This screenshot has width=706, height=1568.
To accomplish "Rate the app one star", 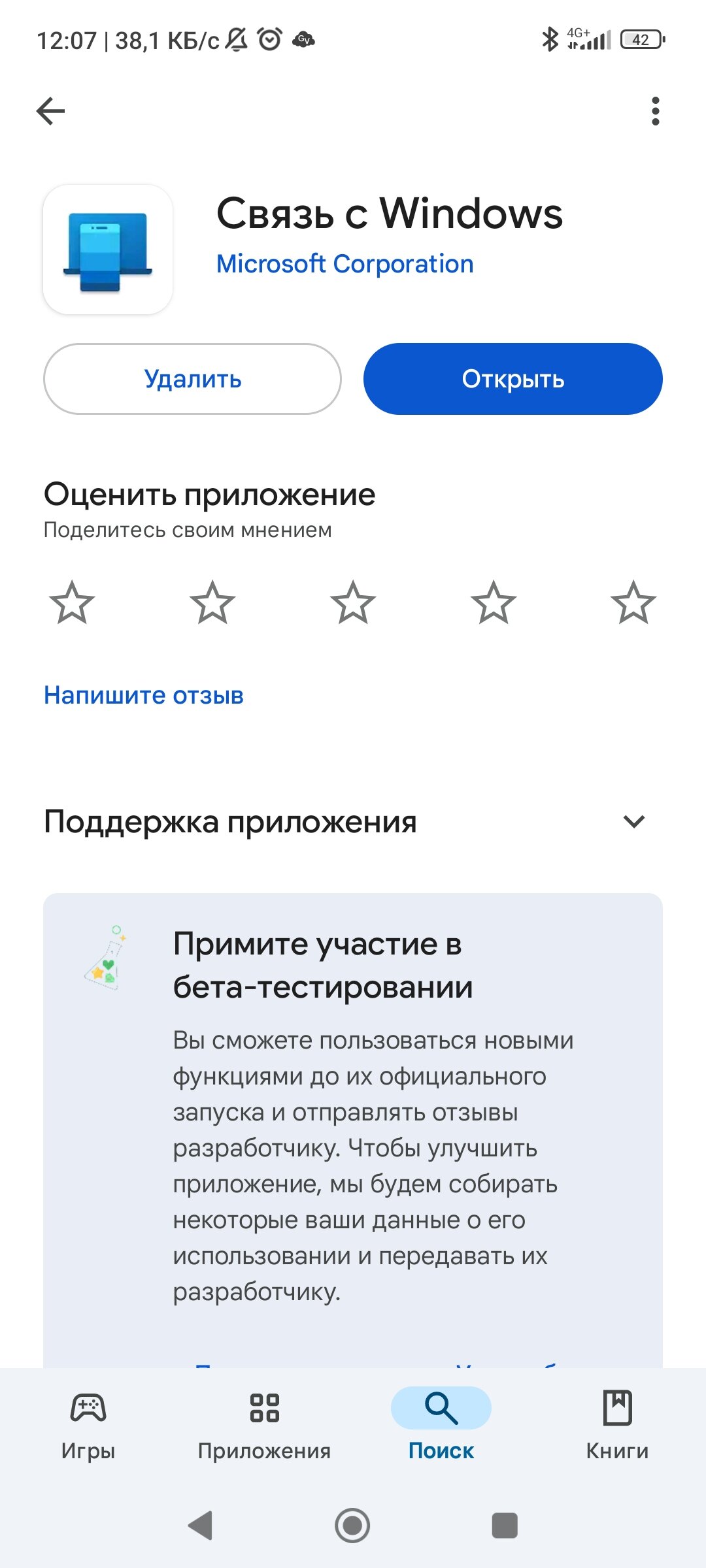I will tap(72, 602).
